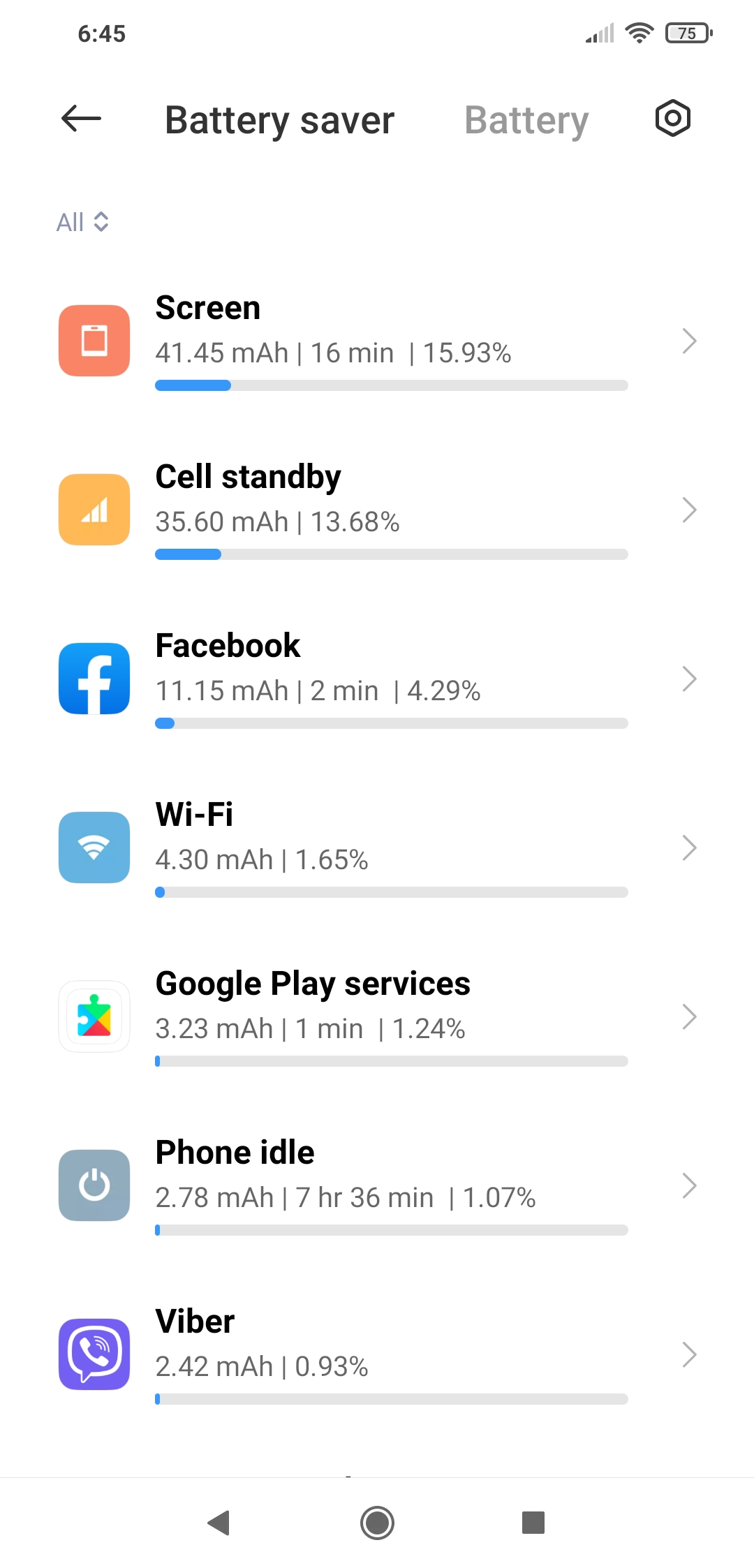
Task: Switch to the Battery tab
Action: tap(526, 120)
